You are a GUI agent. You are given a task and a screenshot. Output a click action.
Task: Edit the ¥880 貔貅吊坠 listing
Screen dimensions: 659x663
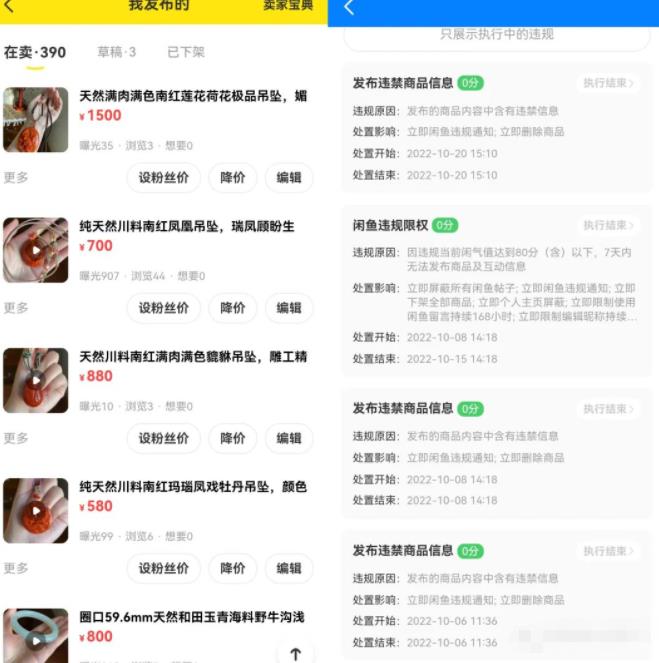(x=289, y=438)
